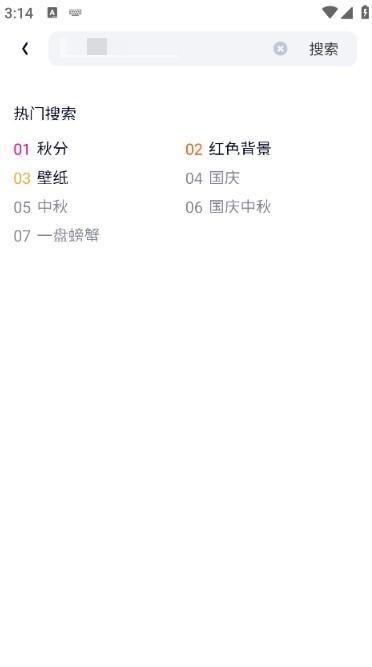Tap the 搜索 button

click(x=324, y=49)
